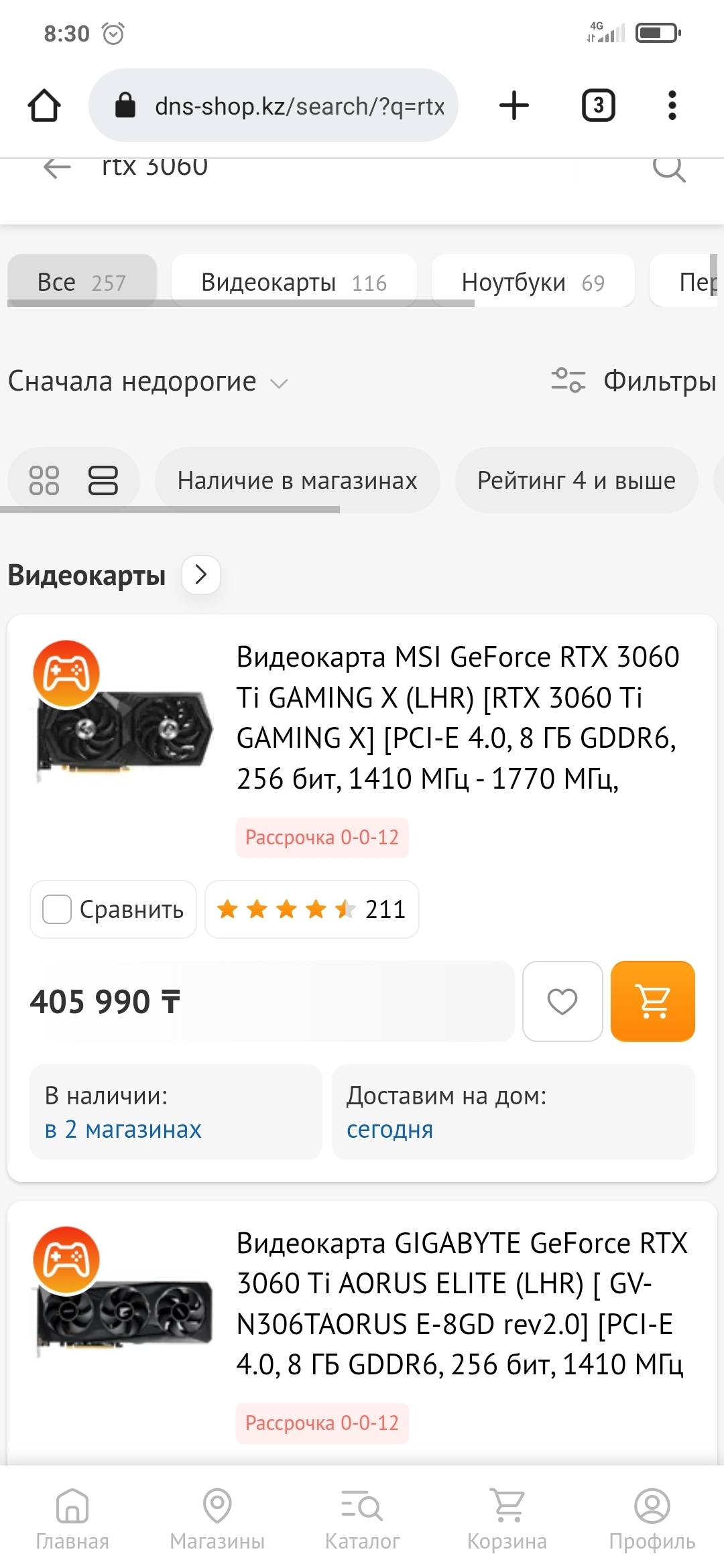This screenshot has width=724, height=1568.
Task: Tap the search magnifier icon
Action: coord(668,168)
